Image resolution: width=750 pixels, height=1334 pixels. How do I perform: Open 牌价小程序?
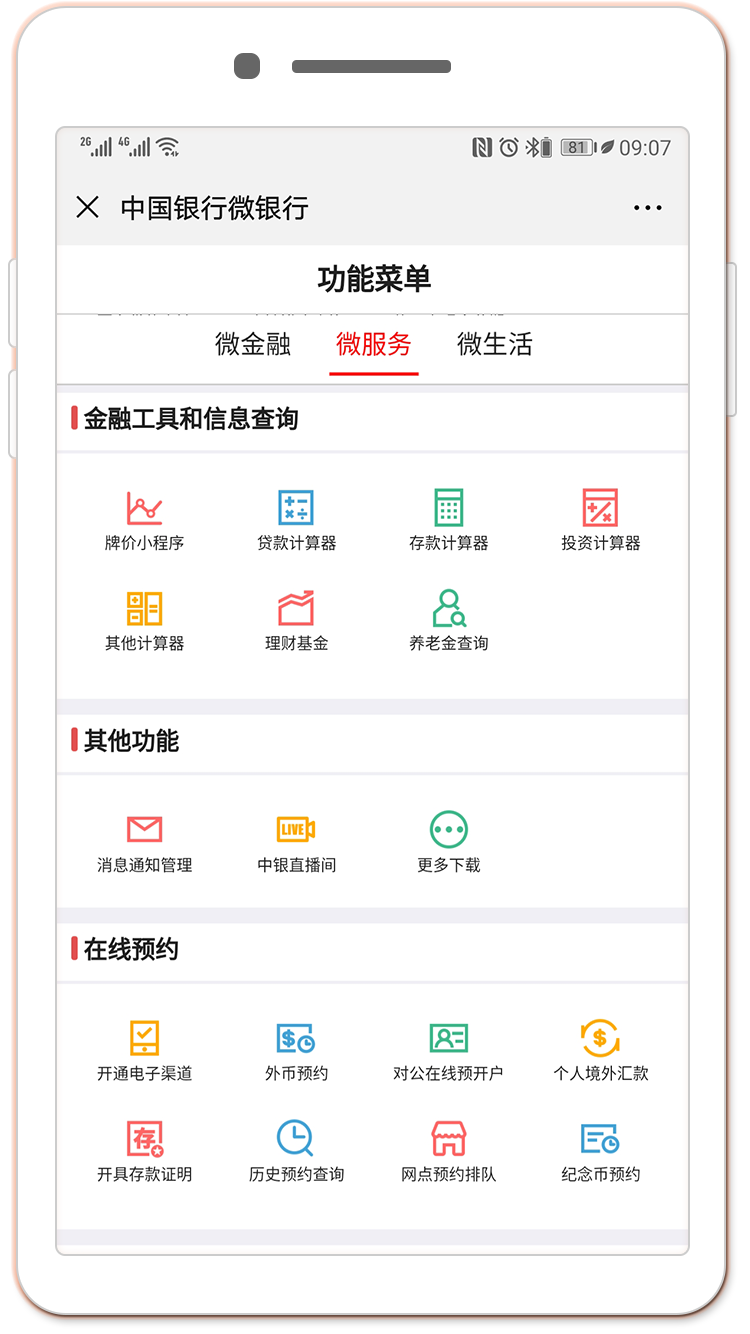coord(145,520)
